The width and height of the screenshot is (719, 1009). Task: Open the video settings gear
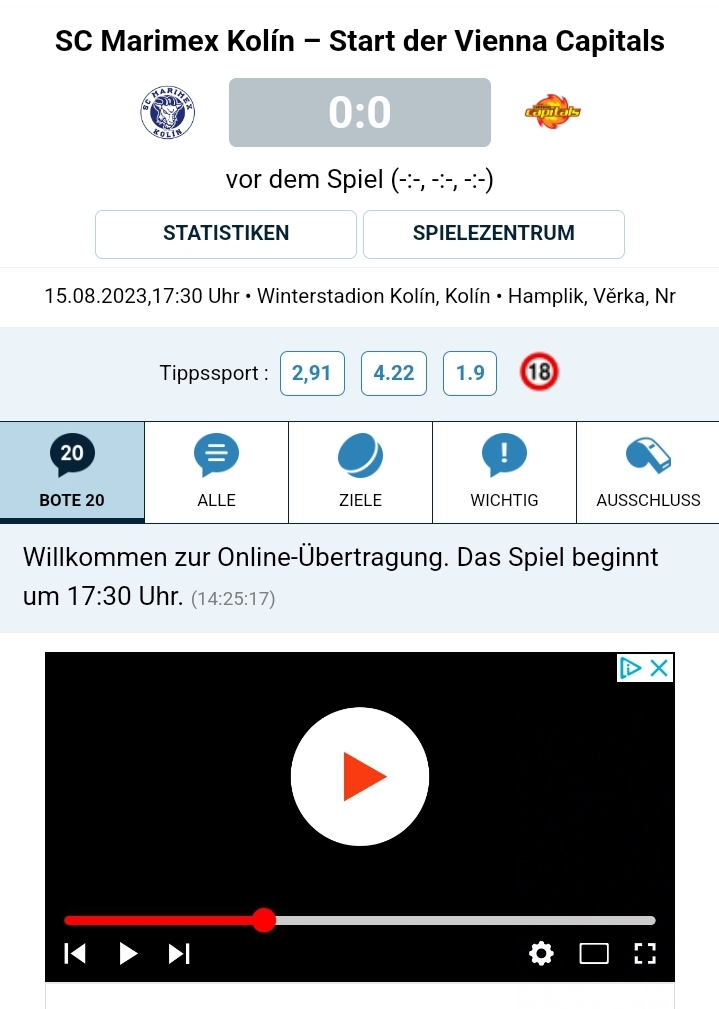pyautogui.click(x=541, y=954)
